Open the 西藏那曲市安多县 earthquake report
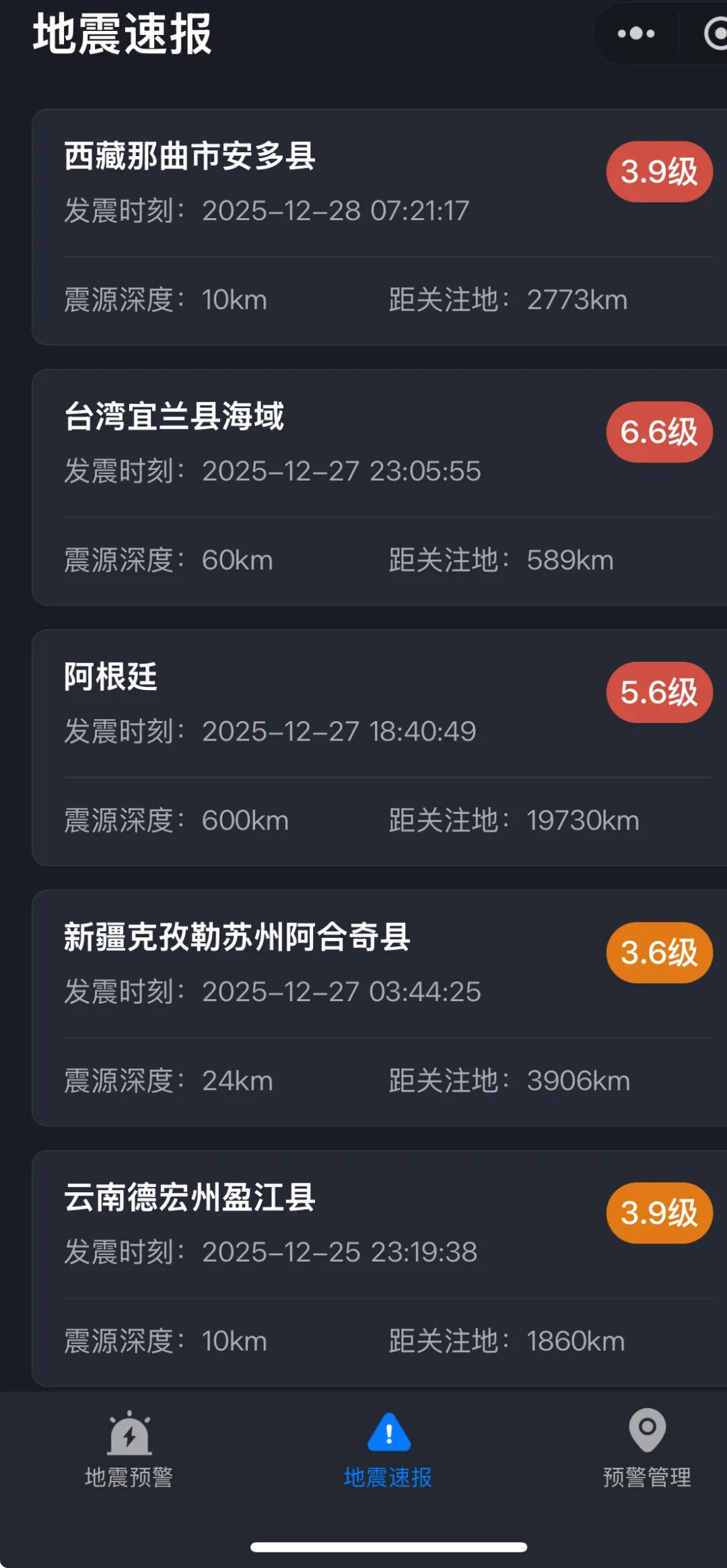Image resolution: width=727 pixels, height=1568 pixels. tap(377, 227)
